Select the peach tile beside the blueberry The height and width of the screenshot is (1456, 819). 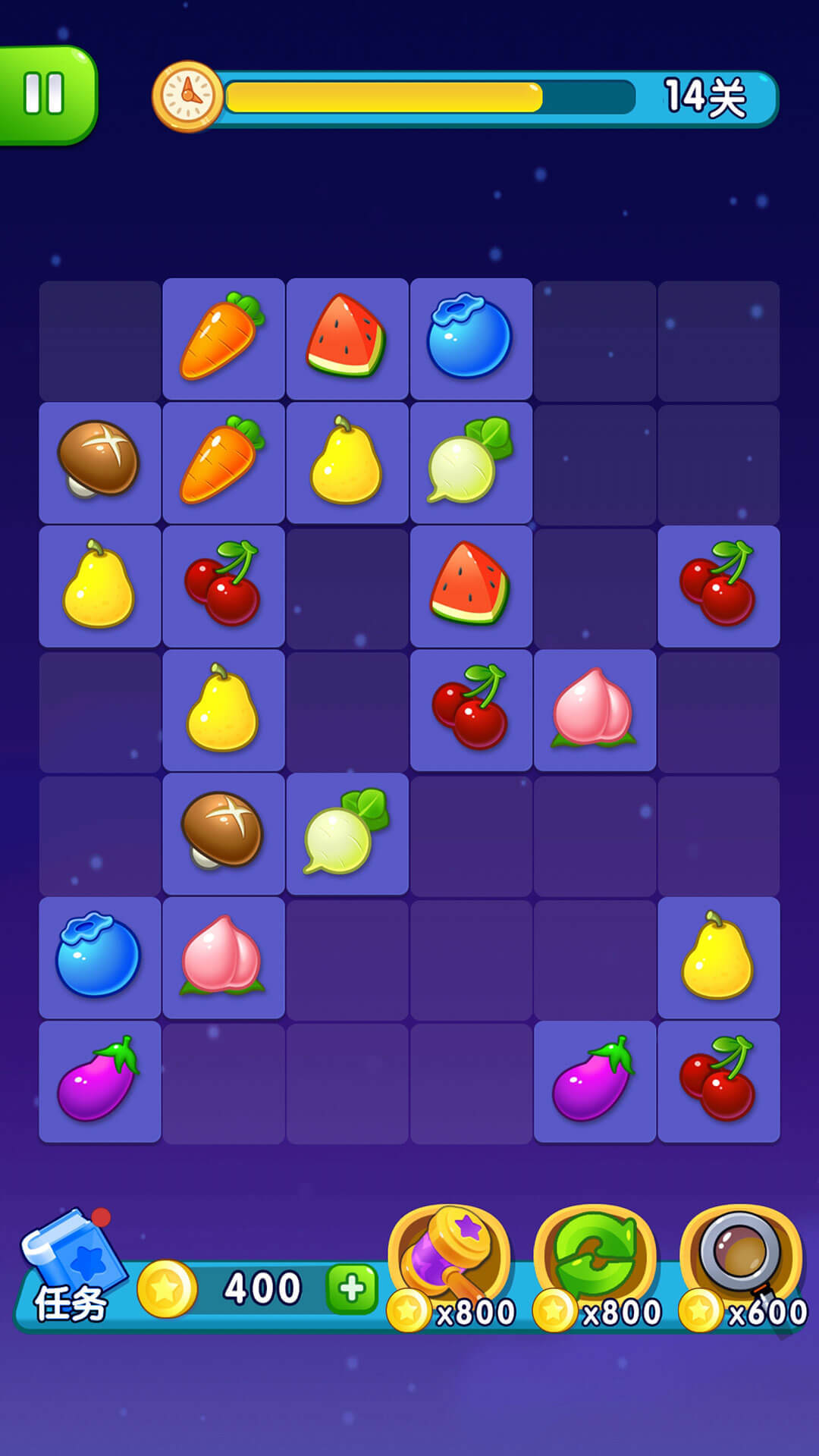[x=223, y=957]
